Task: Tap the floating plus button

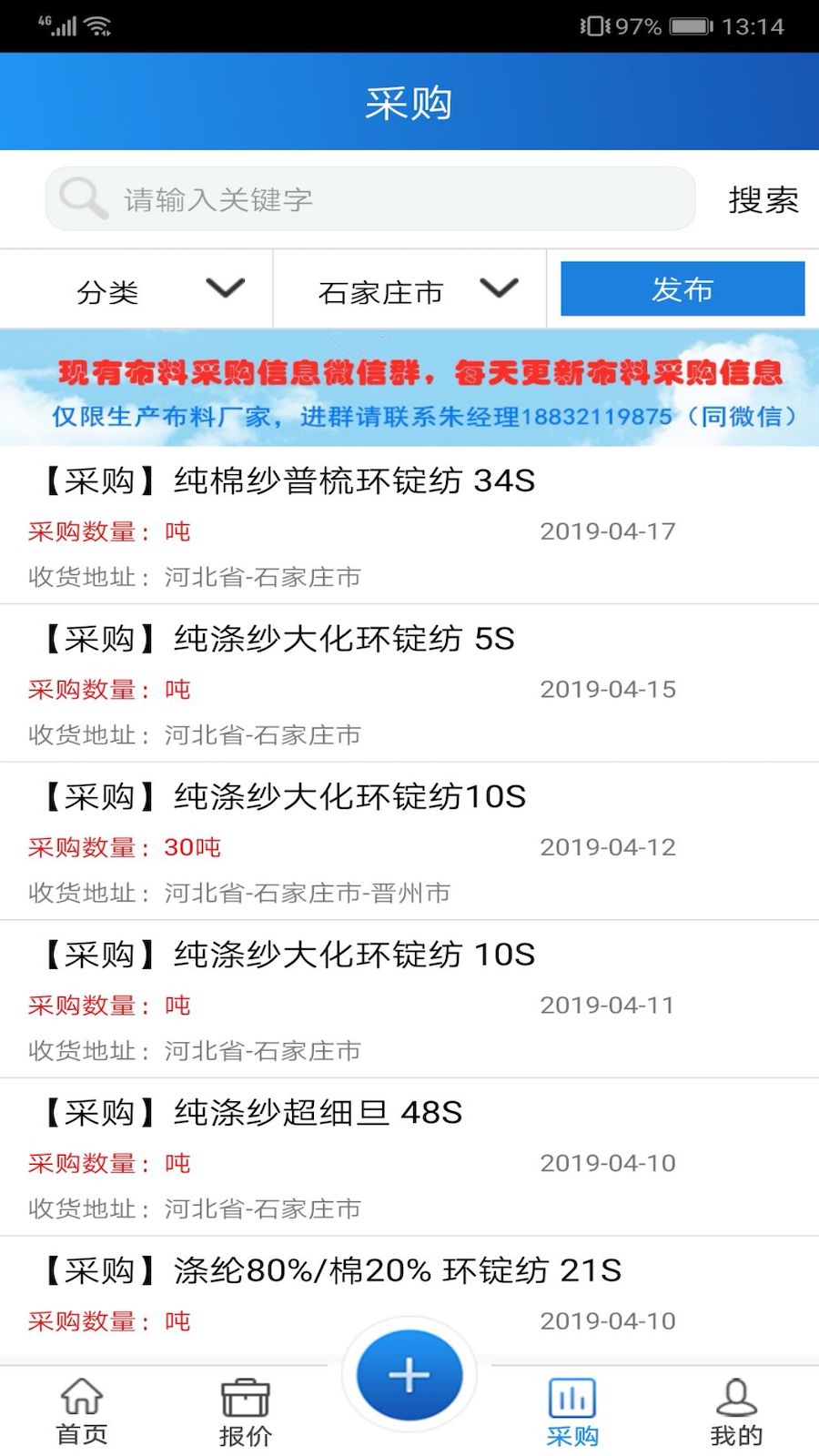Action: tap(409, 1374)
